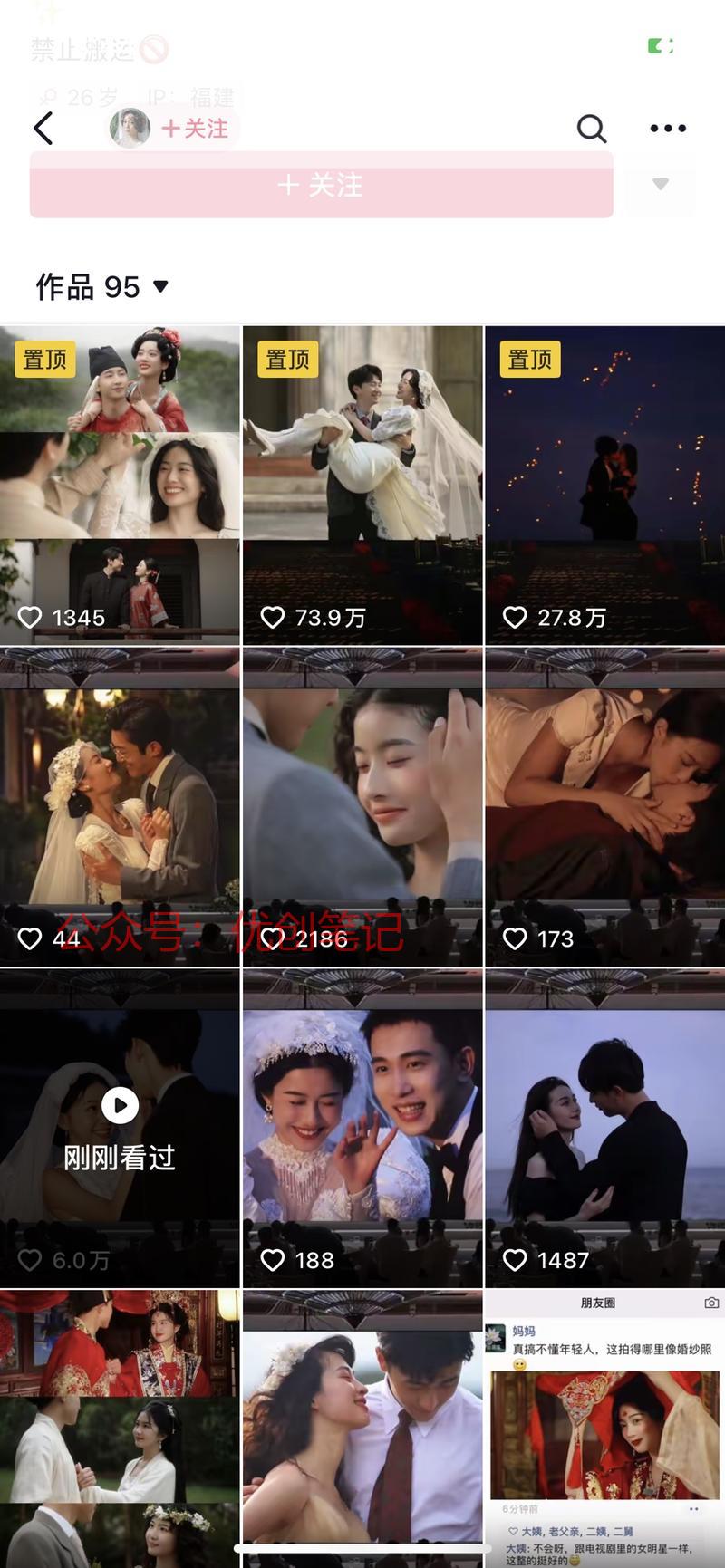Screen dimensions: 725x1568
Task: Open the video with 2186 likes
Action: (x=362, y=806)
